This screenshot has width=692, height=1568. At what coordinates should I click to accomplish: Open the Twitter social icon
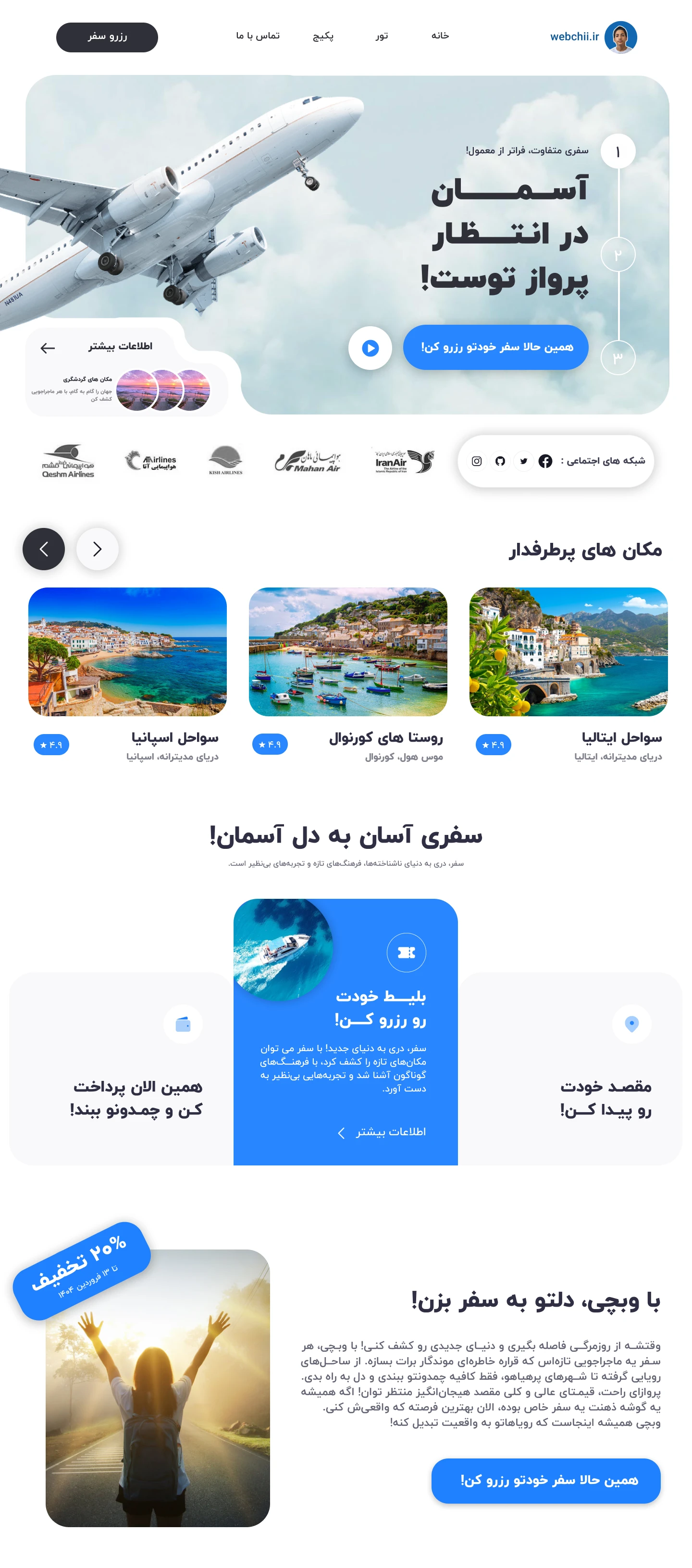tap(523, 461)
